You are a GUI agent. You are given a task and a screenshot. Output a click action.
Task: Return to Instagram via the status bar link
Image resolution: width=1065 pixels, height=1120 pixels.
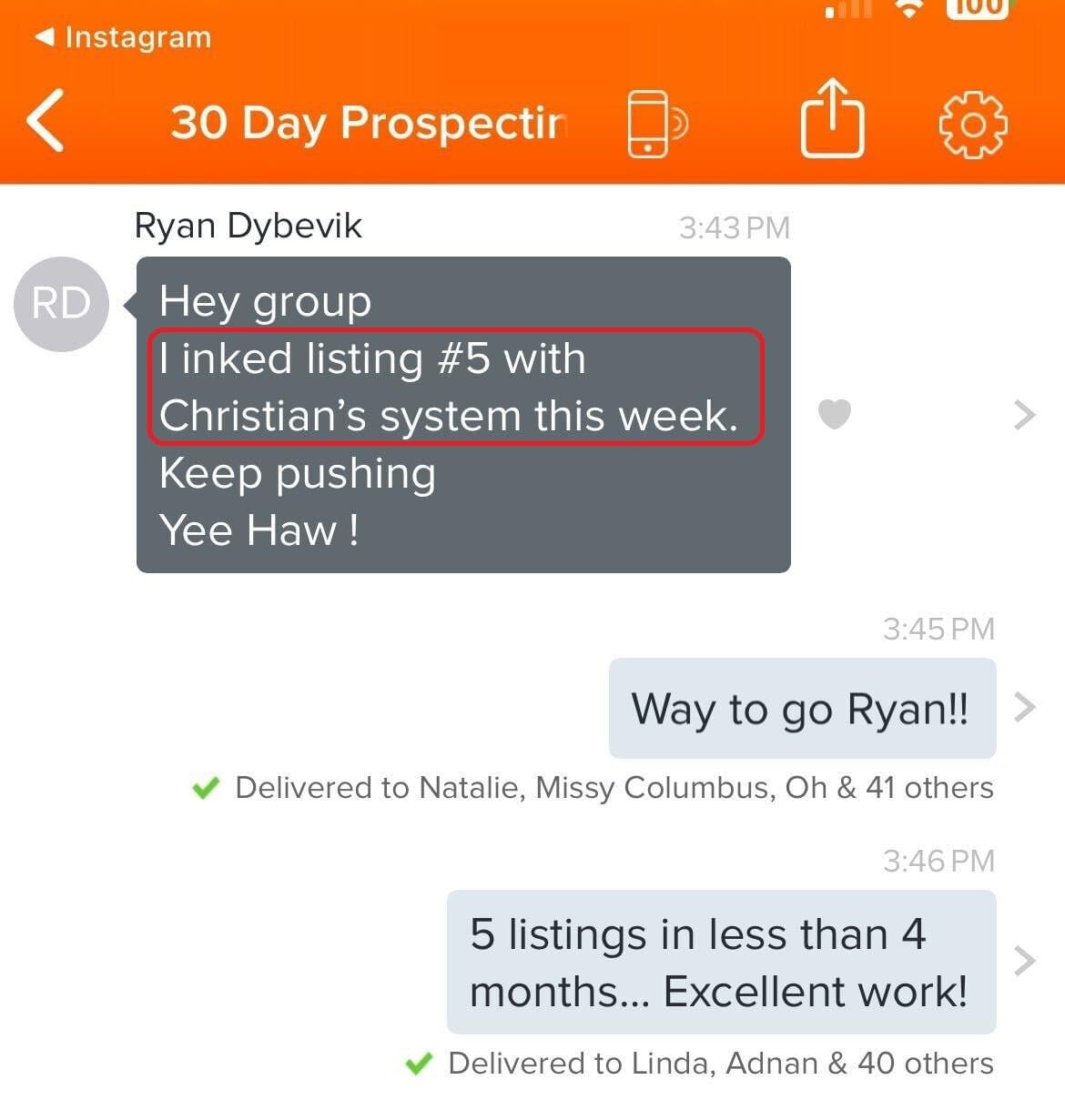[x=123, y=37]
